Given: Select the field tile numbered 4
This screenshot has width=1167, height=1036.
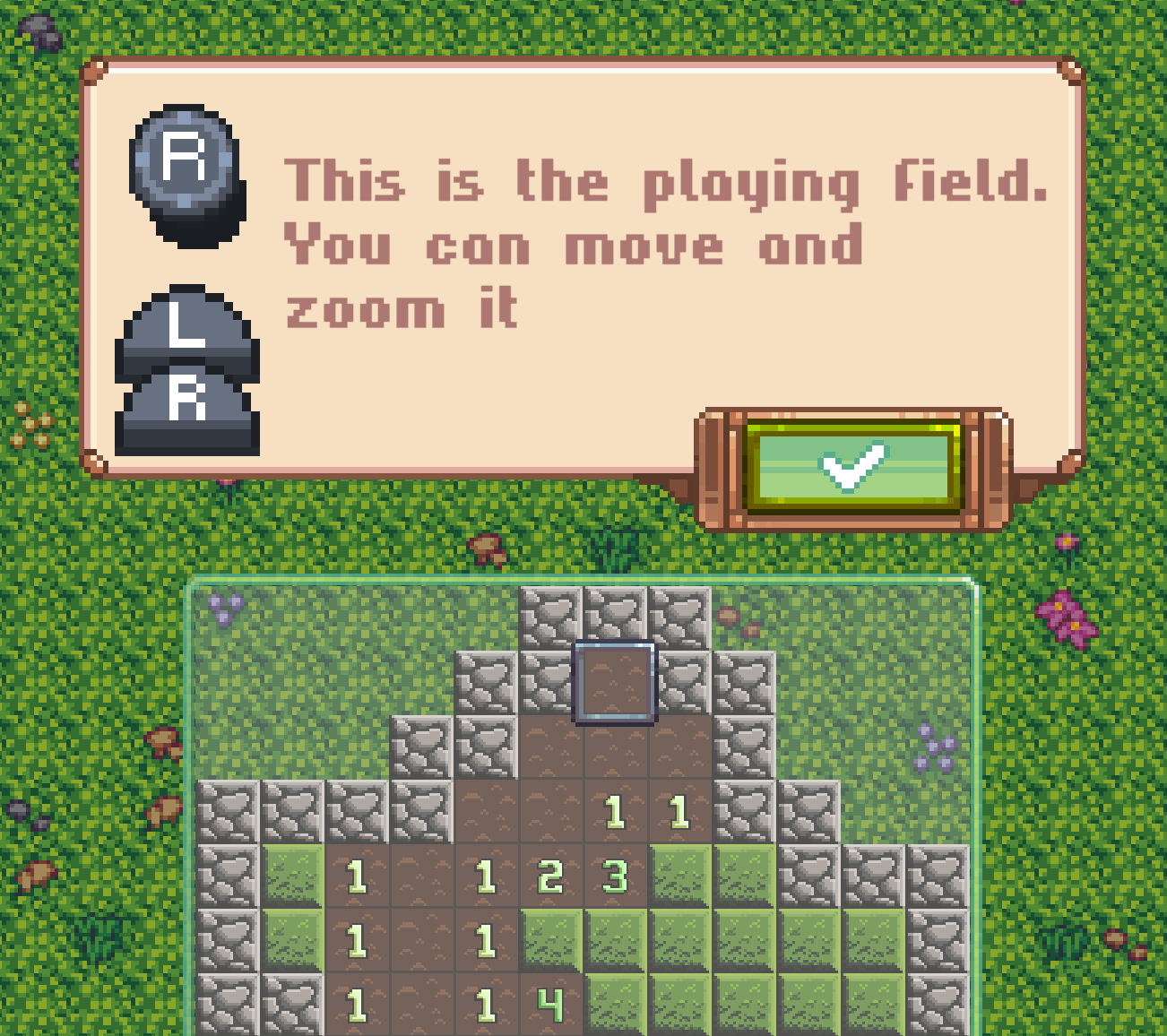Looking at the screenshot, I should [x=550, y=1005].
